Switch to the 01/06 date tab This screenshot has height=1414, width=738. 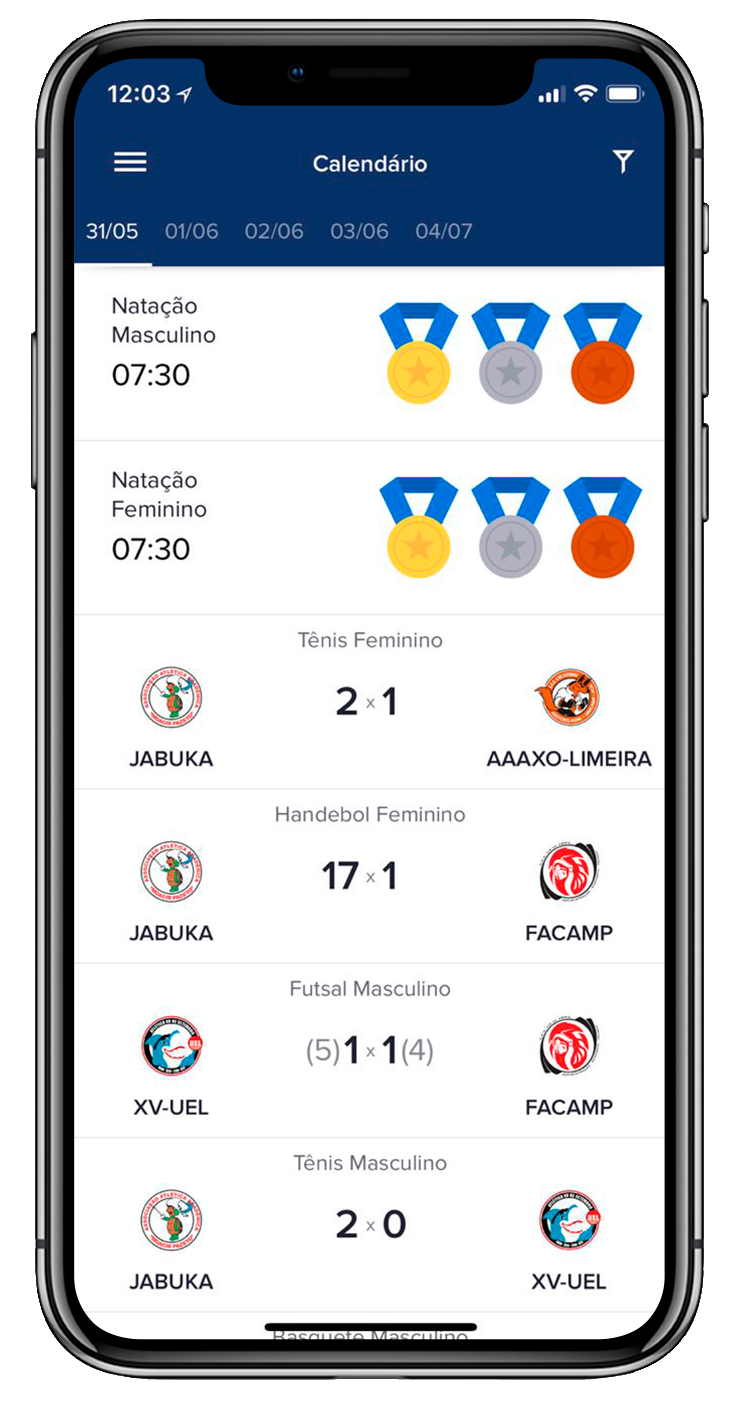[x=191, y=231]
